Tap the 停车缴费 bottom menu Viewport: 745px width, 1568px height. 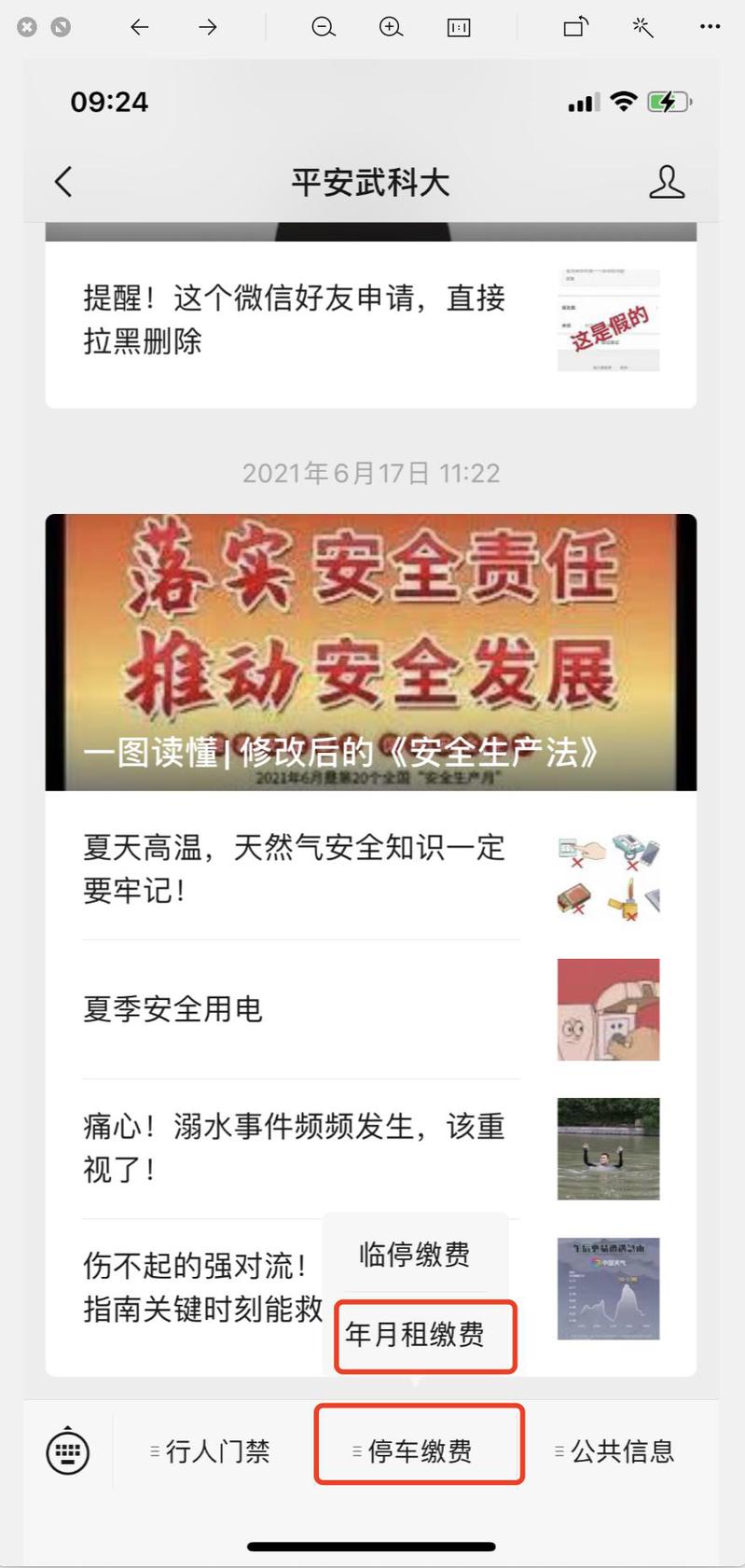[419, 1451]
